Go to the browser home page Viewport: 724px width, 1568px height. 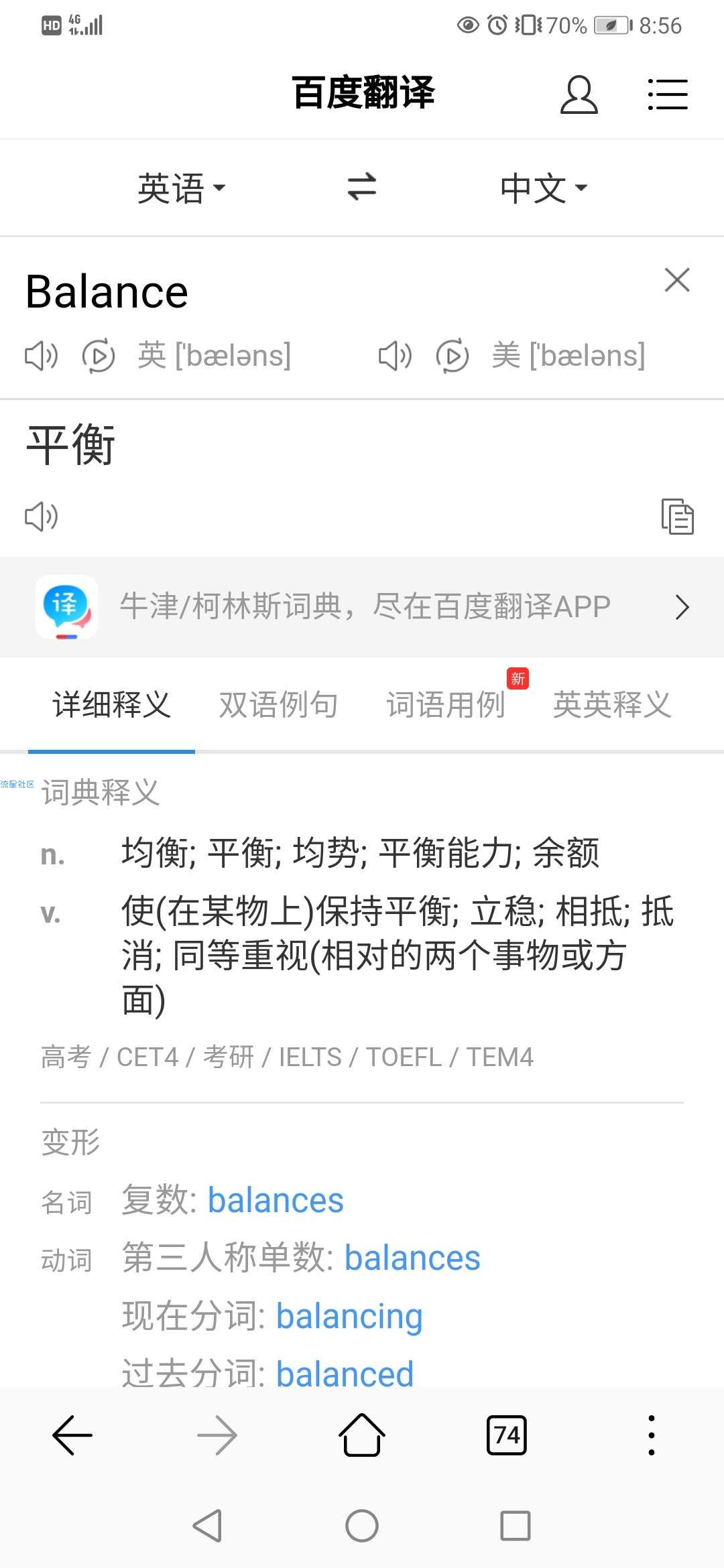(x=362, y=1435)
